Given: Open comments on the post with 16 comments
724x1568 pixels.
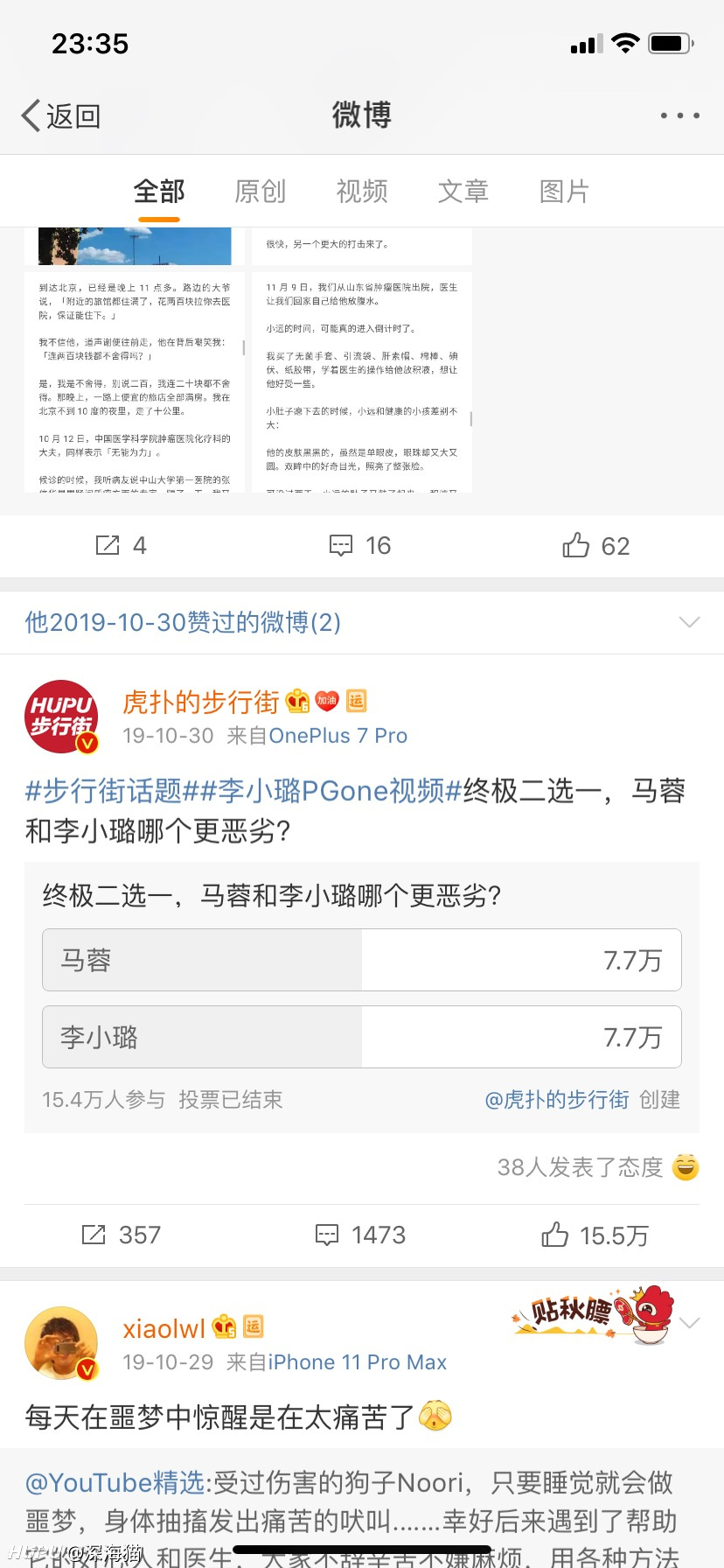Looking at the screenshot, I should (x=360, y=546).
